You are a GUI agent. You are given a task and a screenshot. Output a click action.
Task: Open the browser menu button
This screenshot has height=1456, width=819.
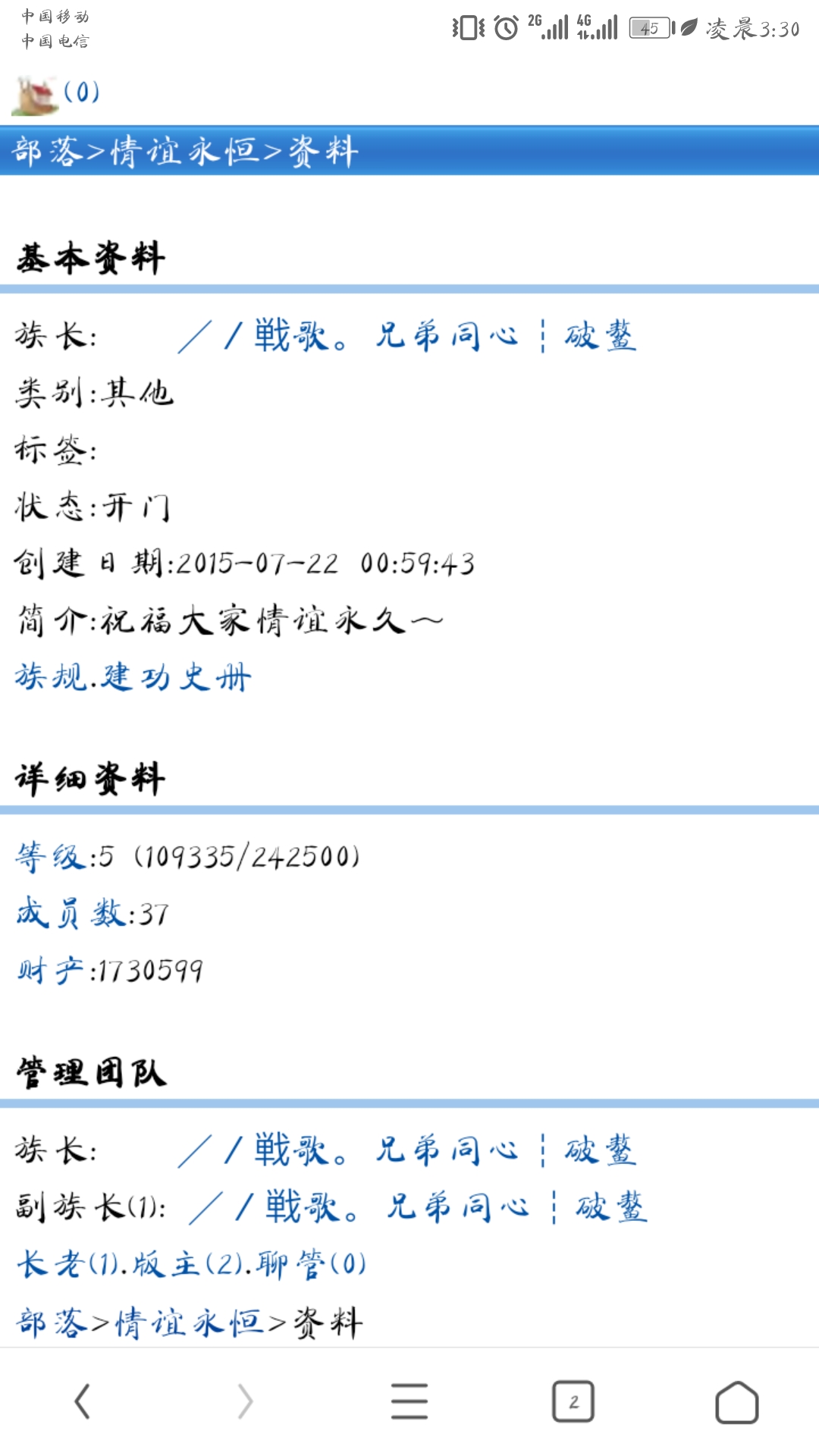(x=409, y=1401)
